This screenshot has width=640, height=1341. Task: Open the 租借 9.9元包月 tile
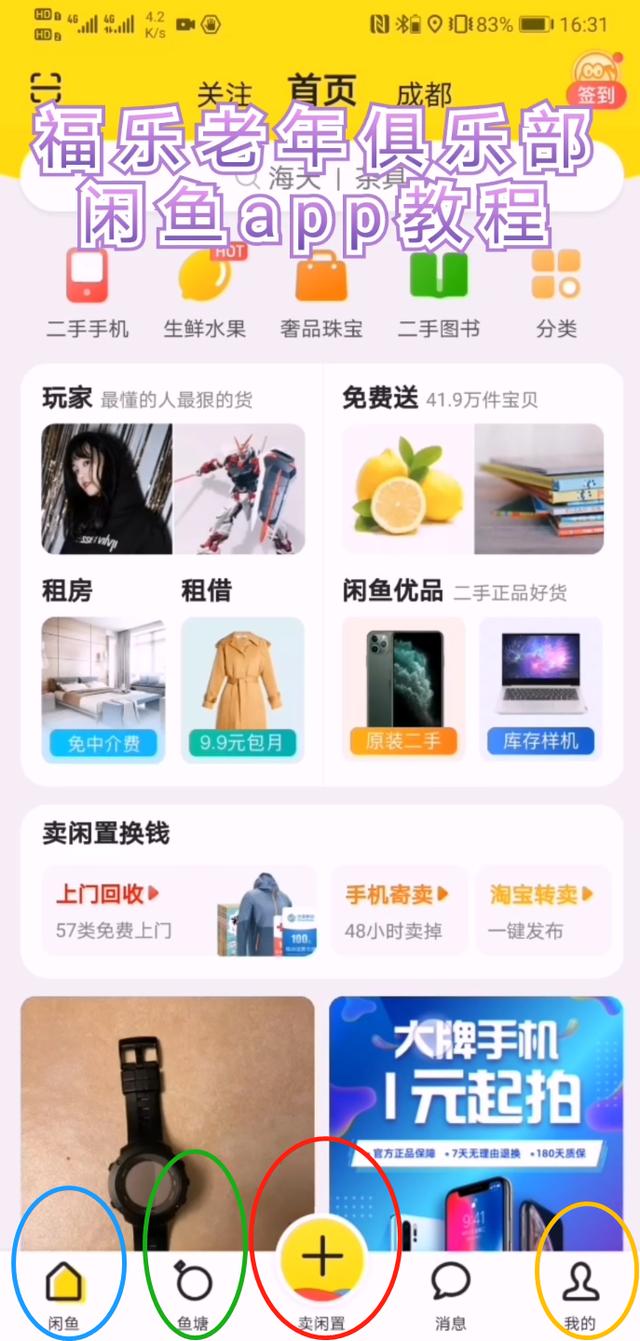click(x=242, y=689)
